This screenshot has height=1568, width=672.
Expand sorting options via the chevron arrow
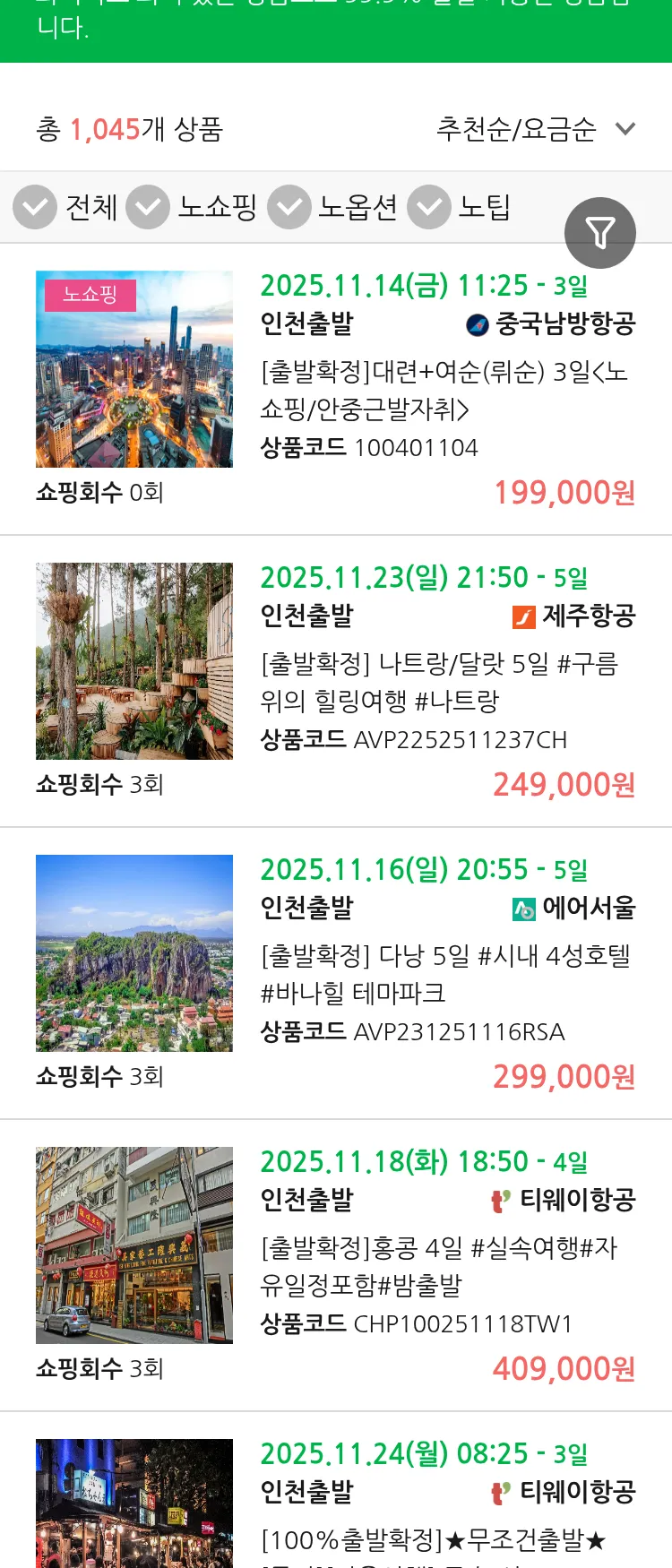click(x=625, y=129)
